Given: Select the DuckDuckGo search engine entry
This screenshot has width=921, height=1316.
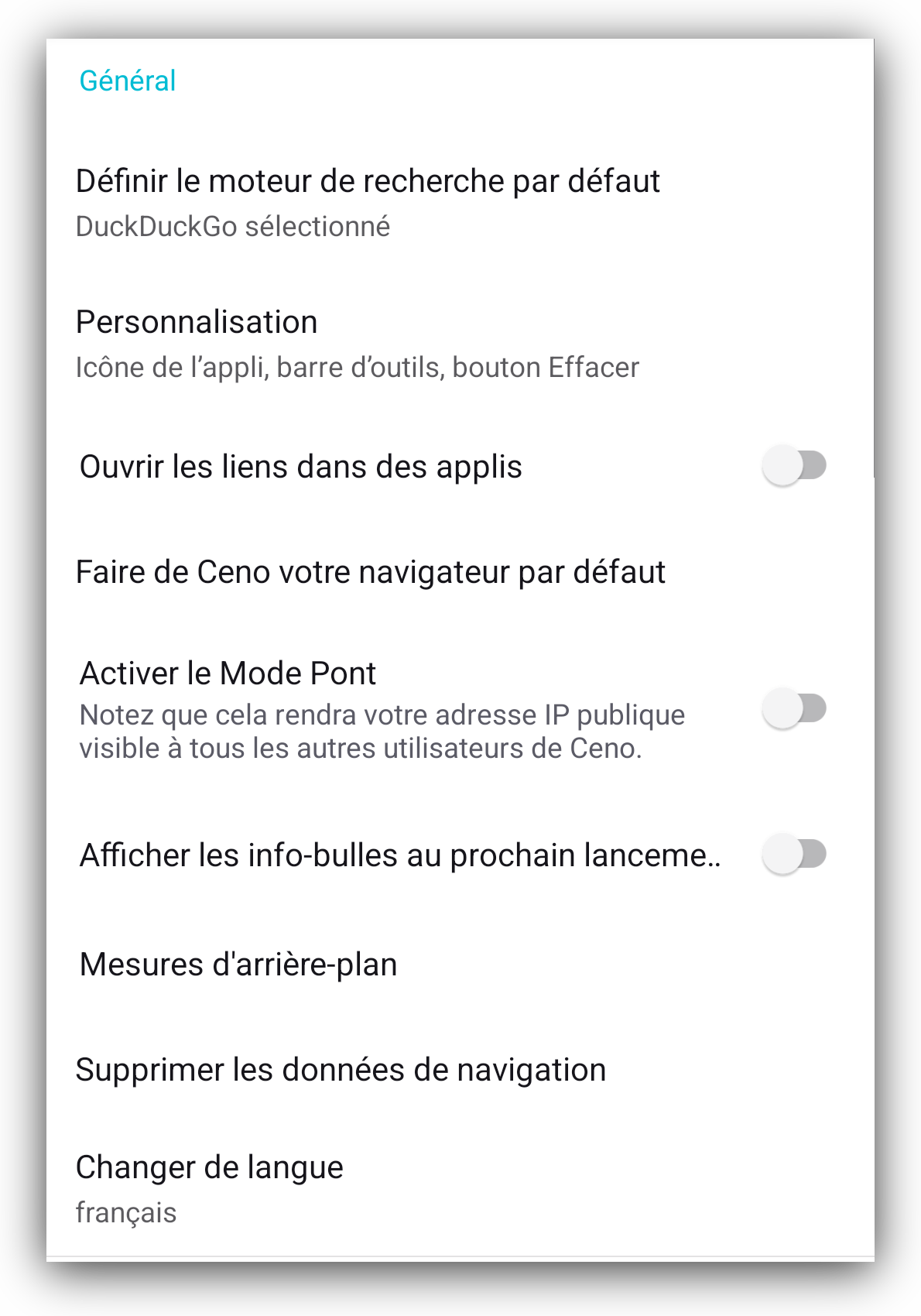Looking at the screenshot, I should click(232, 225).
